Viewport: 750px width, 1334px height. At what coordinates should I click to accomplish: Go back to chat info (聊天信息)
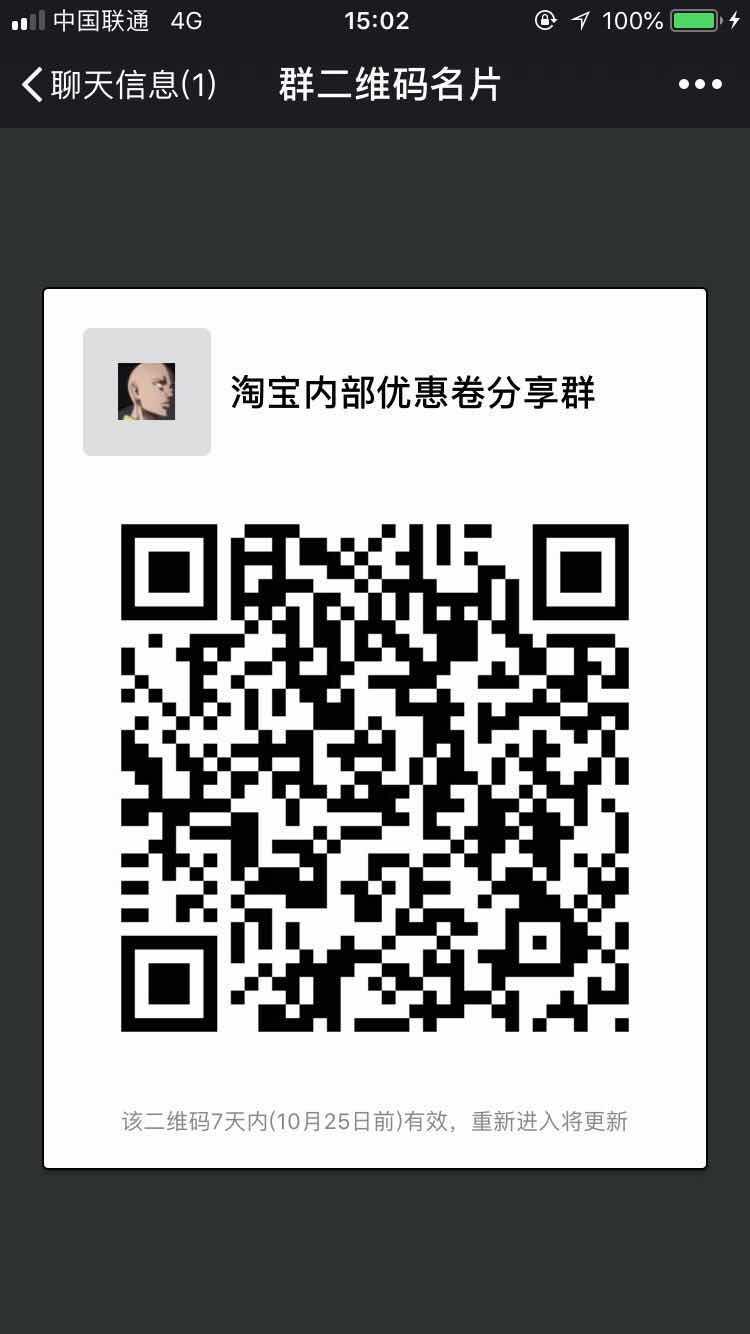(x=118, y=85)
